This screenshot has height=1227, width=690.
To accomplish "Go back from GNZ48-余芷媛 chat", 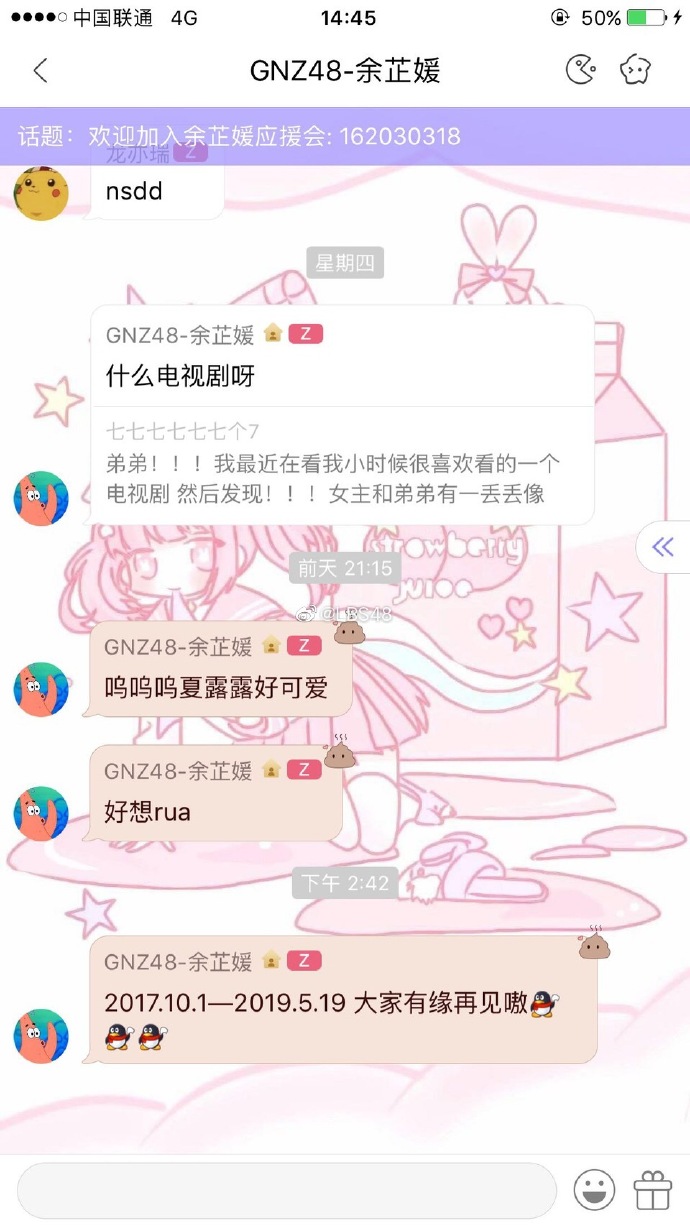I will click(40, 71).
